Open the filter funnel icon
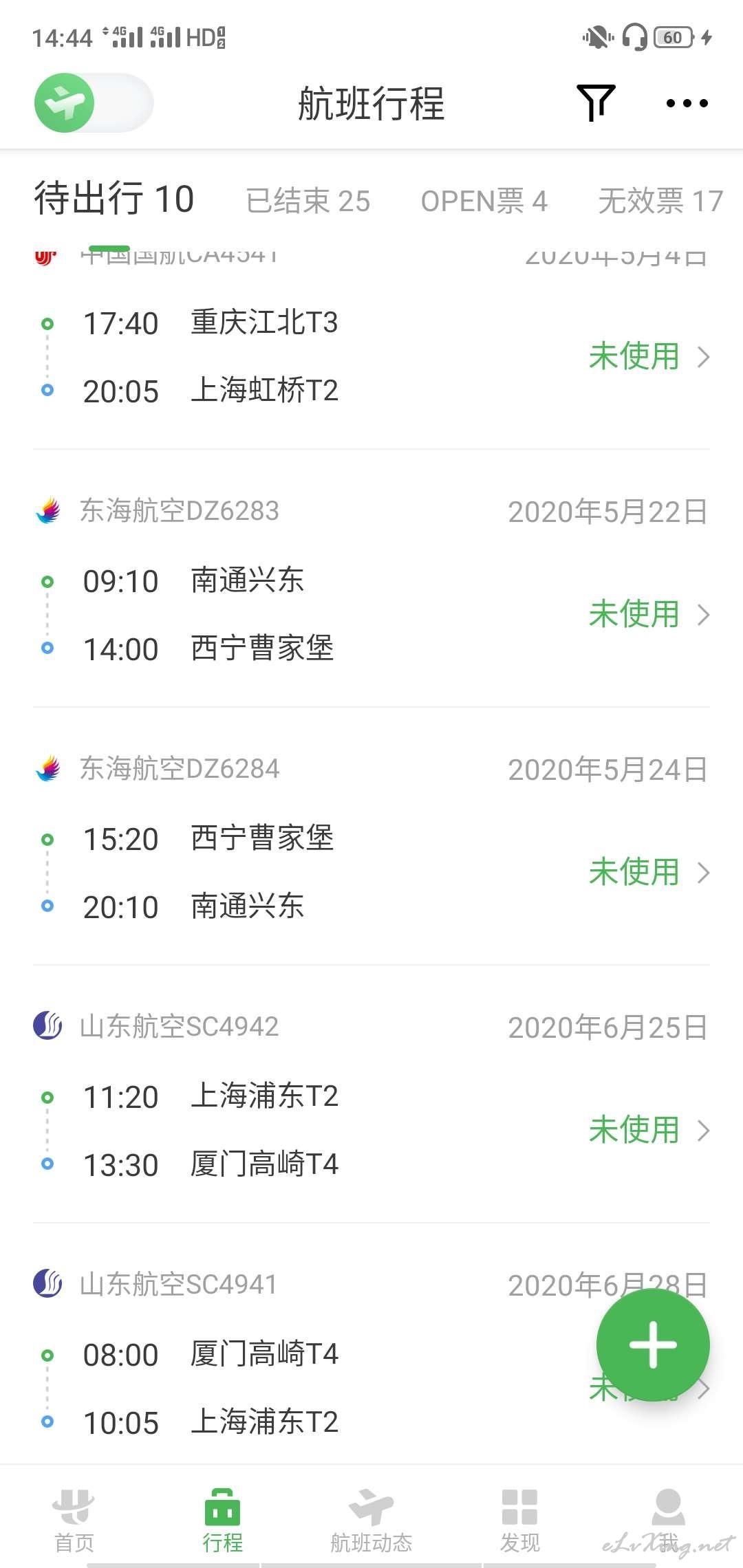Image resolution: width=743 pixels, height=1568 pixels. point(596,103)
